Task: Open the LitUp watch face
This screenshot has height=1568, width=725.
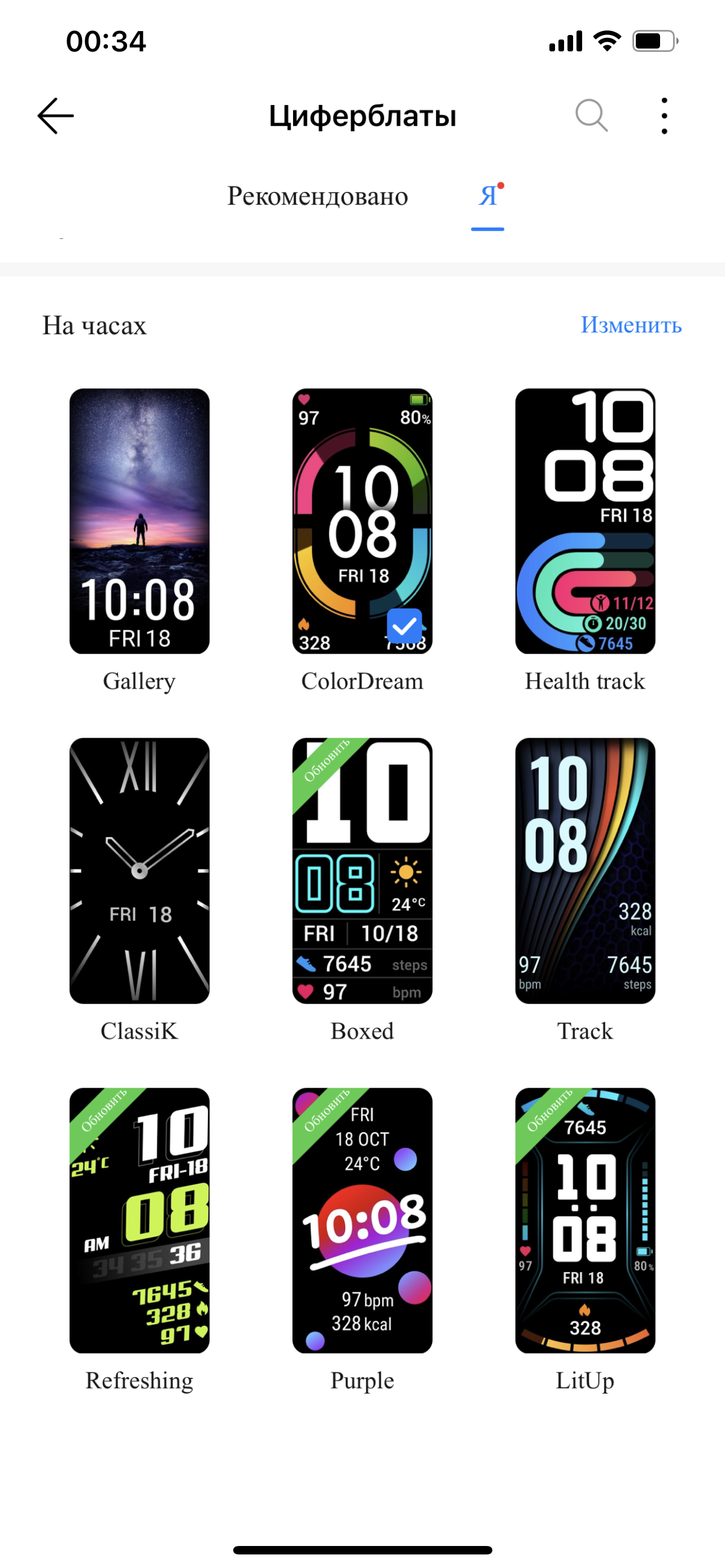Action: coord(585,1220)
